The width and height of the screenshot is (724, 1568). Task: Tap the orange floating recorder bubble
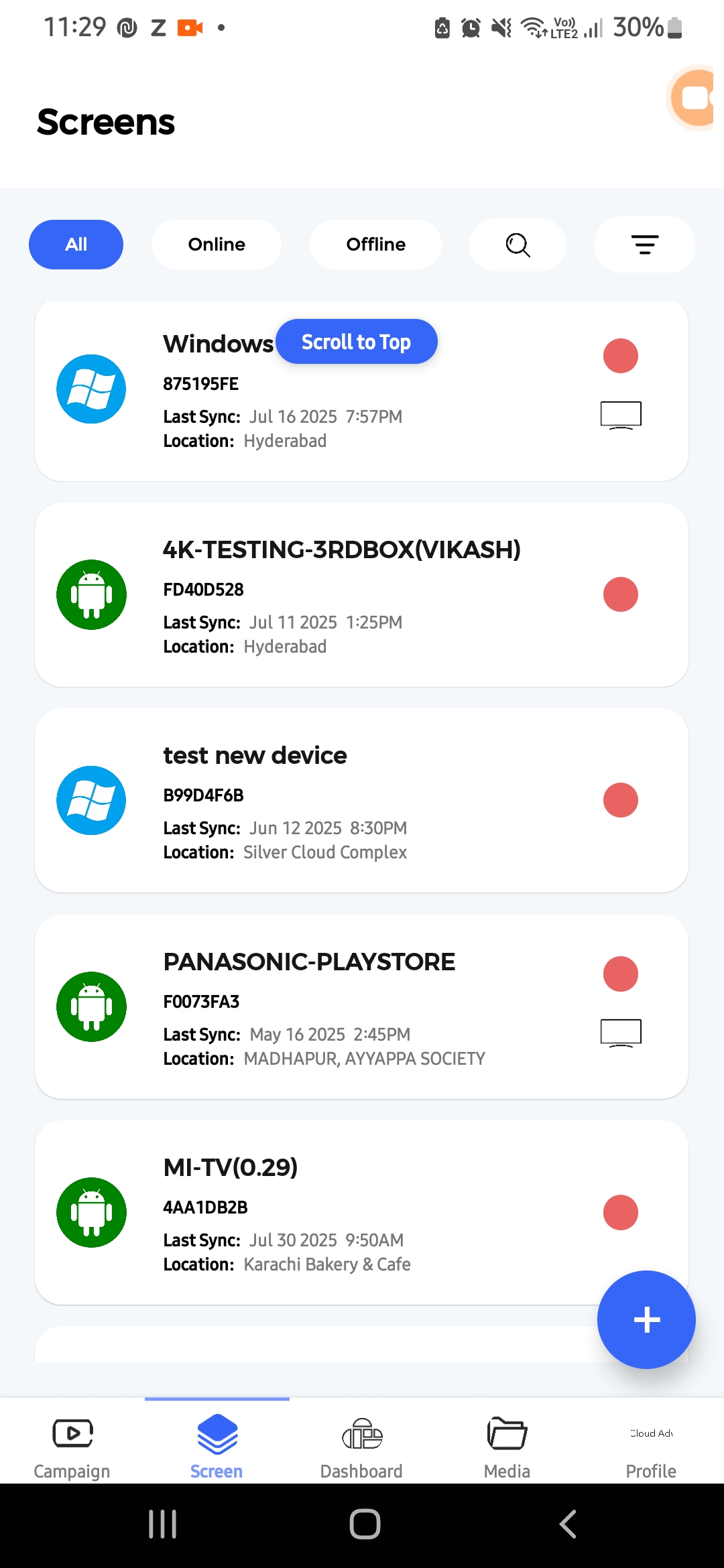click(697, 98)
